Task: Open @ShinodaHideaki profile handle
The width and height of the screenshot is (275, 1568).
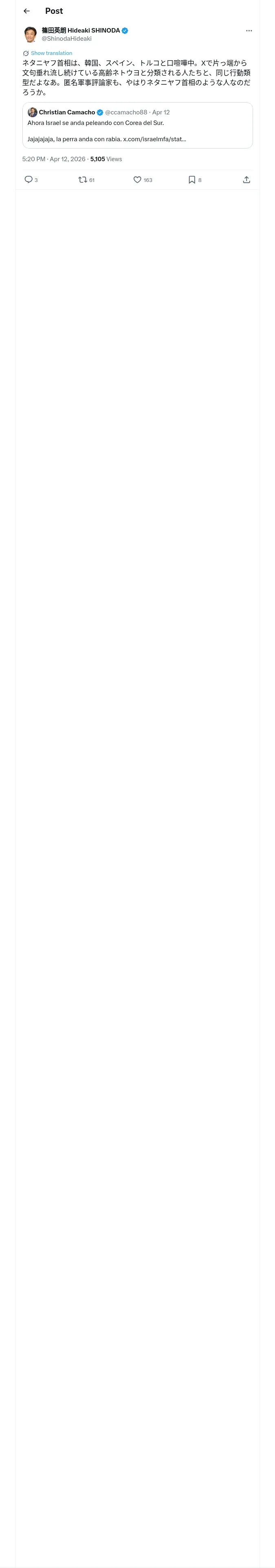Action: 66,39
